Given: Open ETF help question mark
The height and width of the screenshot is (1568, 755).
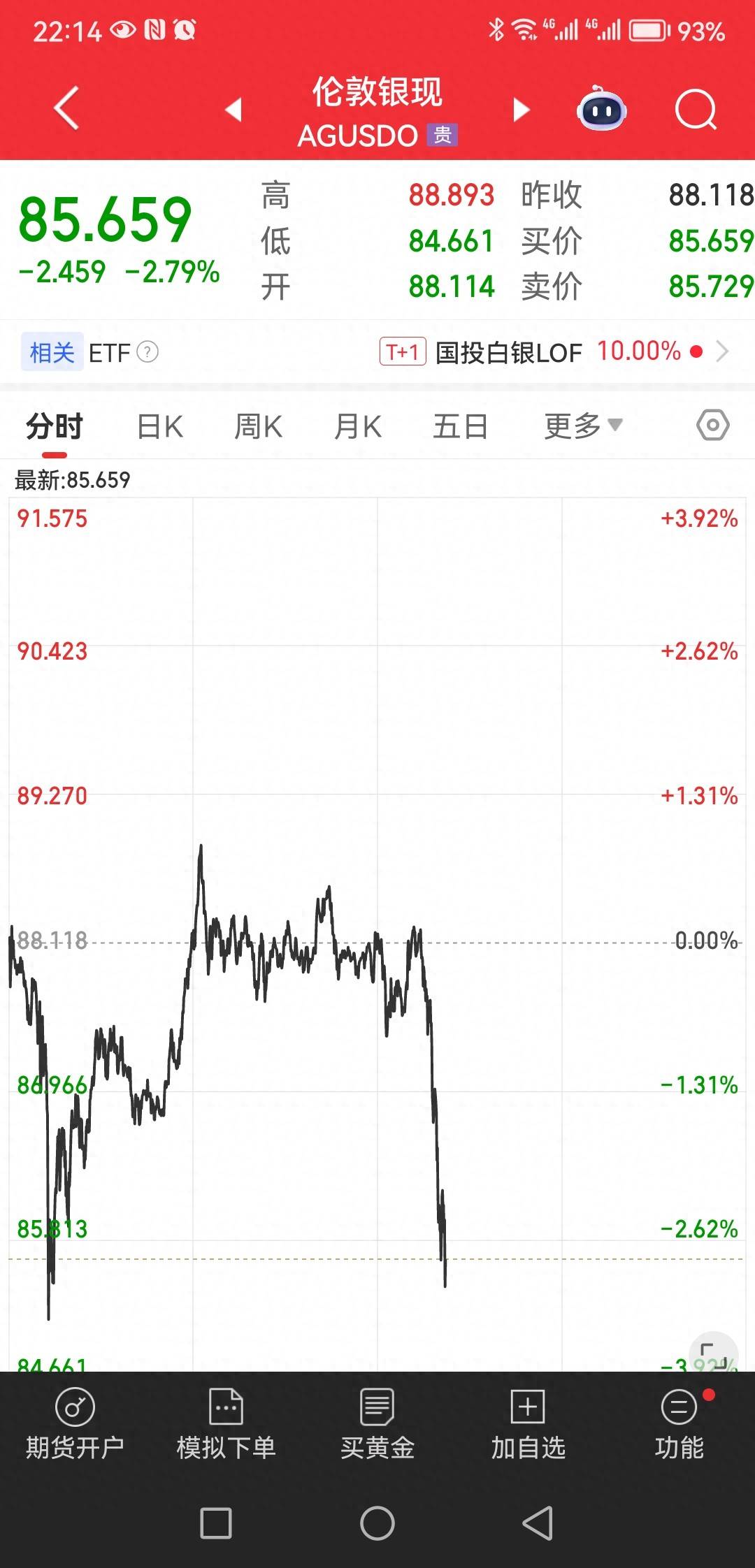Looking at the screenshot, I should 148,351.
